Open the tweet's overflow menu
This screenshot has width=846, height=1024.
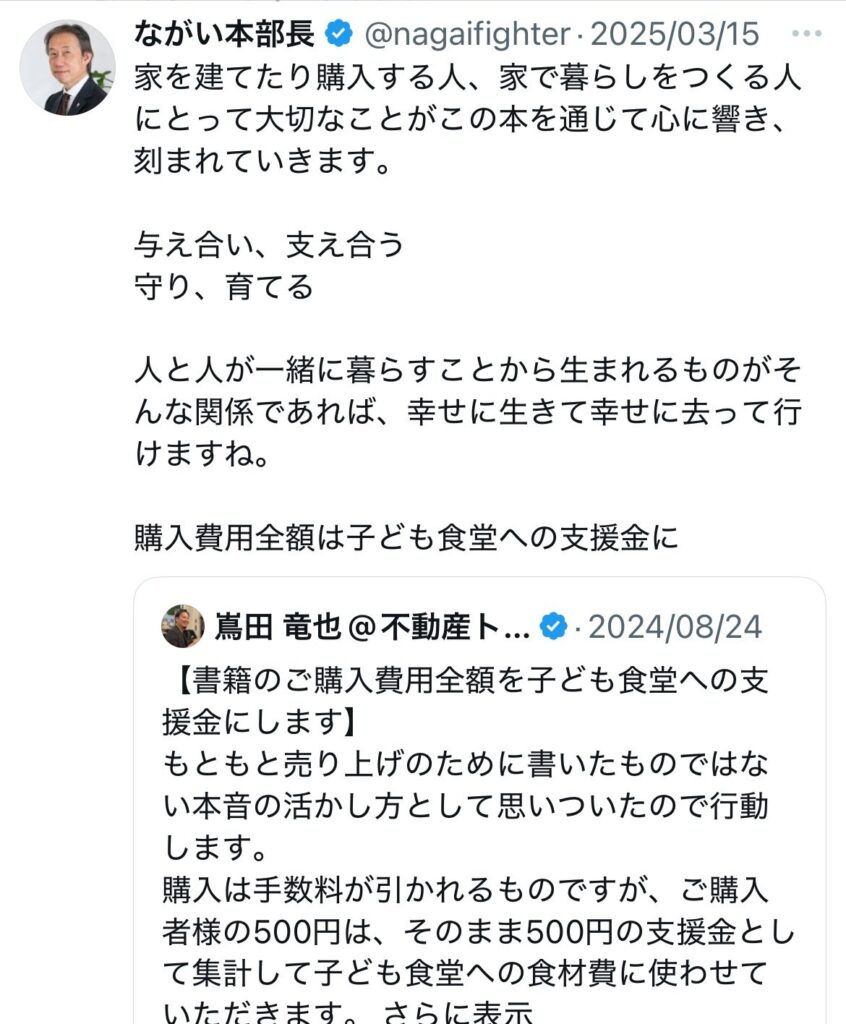coord(806,34)
